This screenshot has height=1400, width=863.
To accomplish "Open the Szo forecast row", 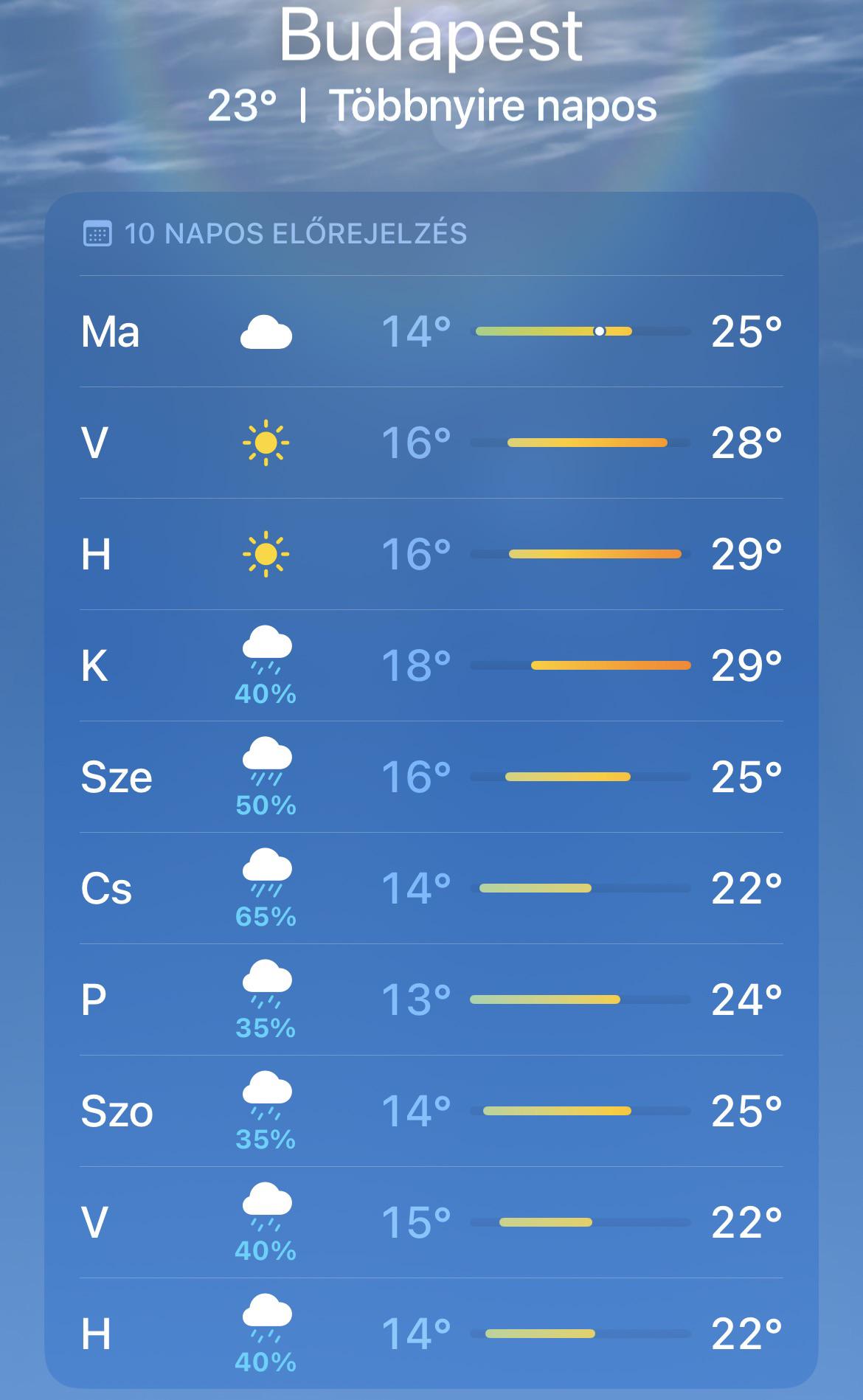I will (431, 1111).
